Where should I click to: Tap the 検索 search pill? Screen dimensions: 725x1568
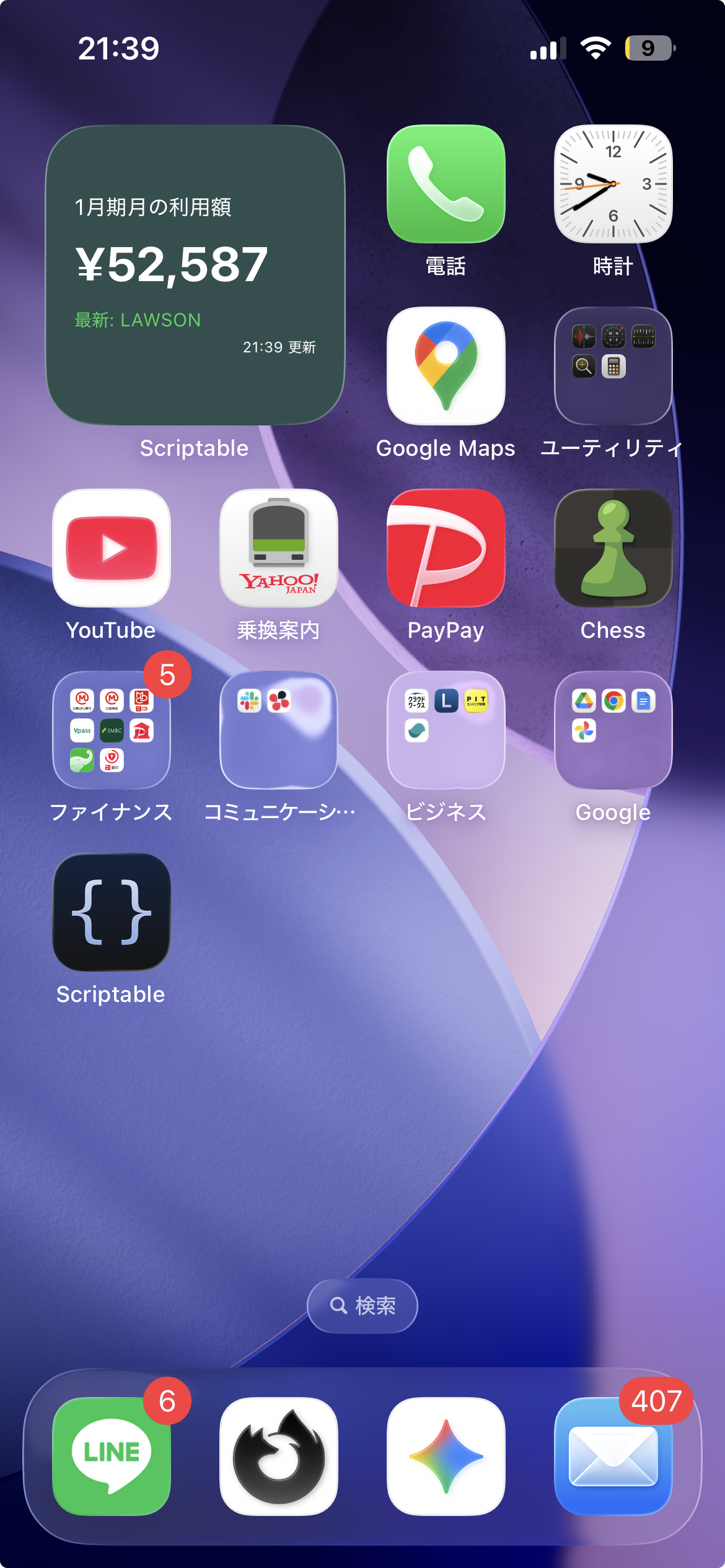pos(362,1305)
